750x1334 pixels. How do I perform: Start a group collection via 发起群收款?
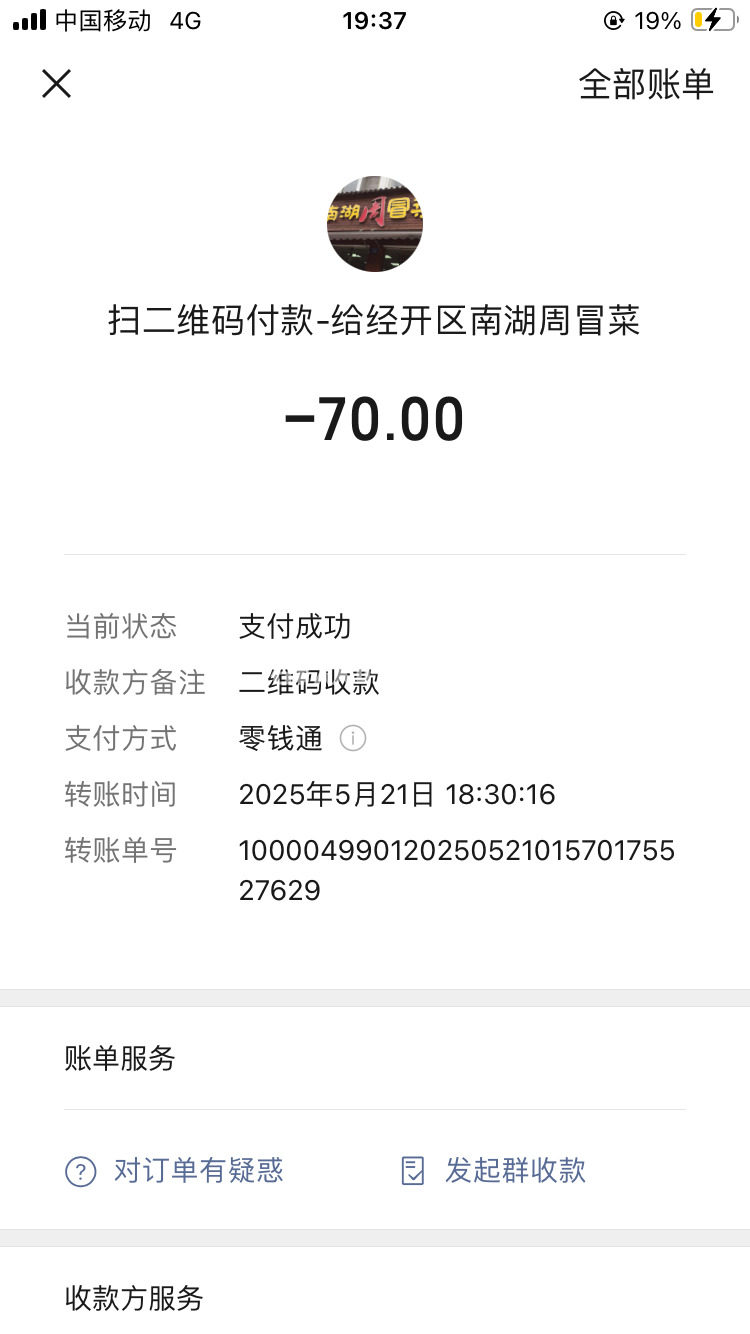click(494, 1170)
